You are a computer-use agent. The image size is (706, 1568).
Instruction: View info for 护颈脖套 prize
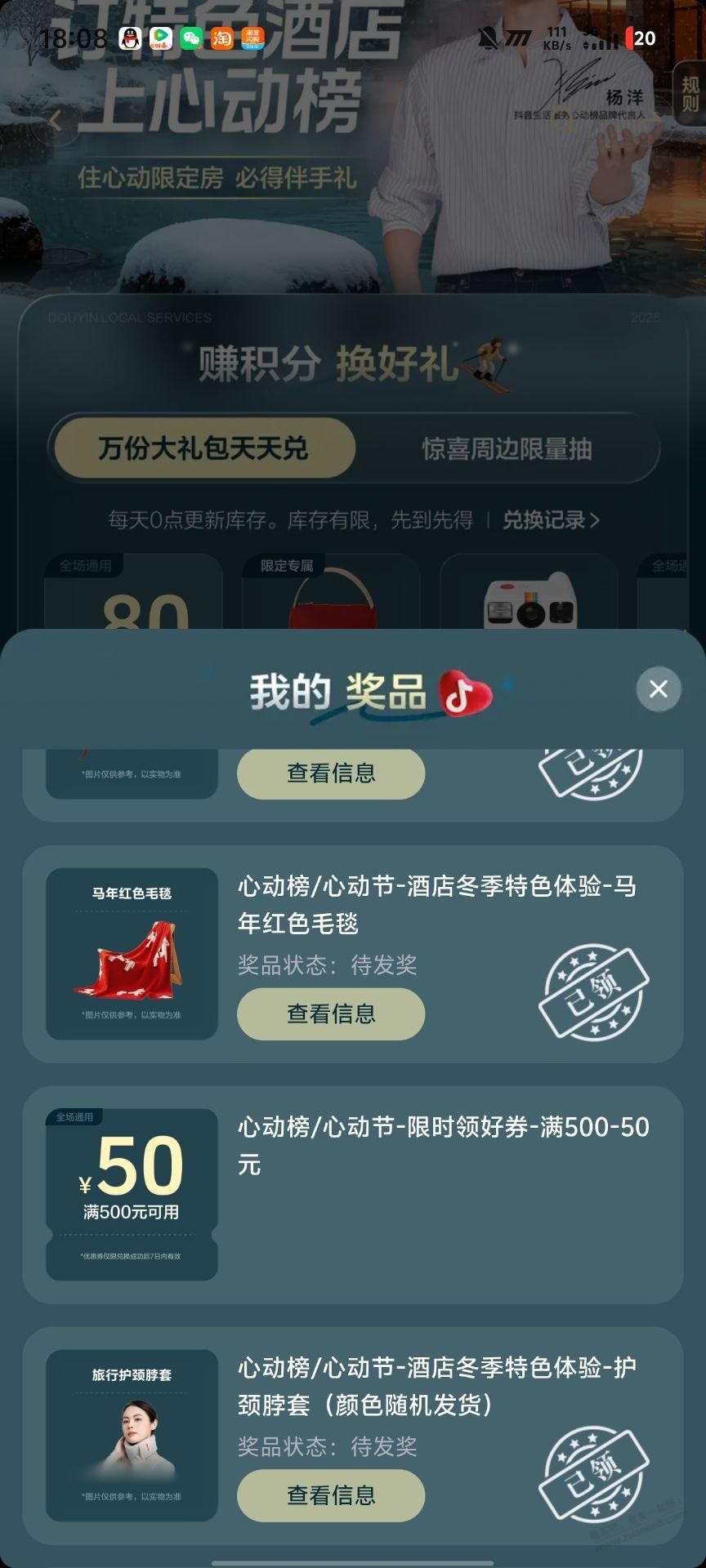pos(331,1494)
